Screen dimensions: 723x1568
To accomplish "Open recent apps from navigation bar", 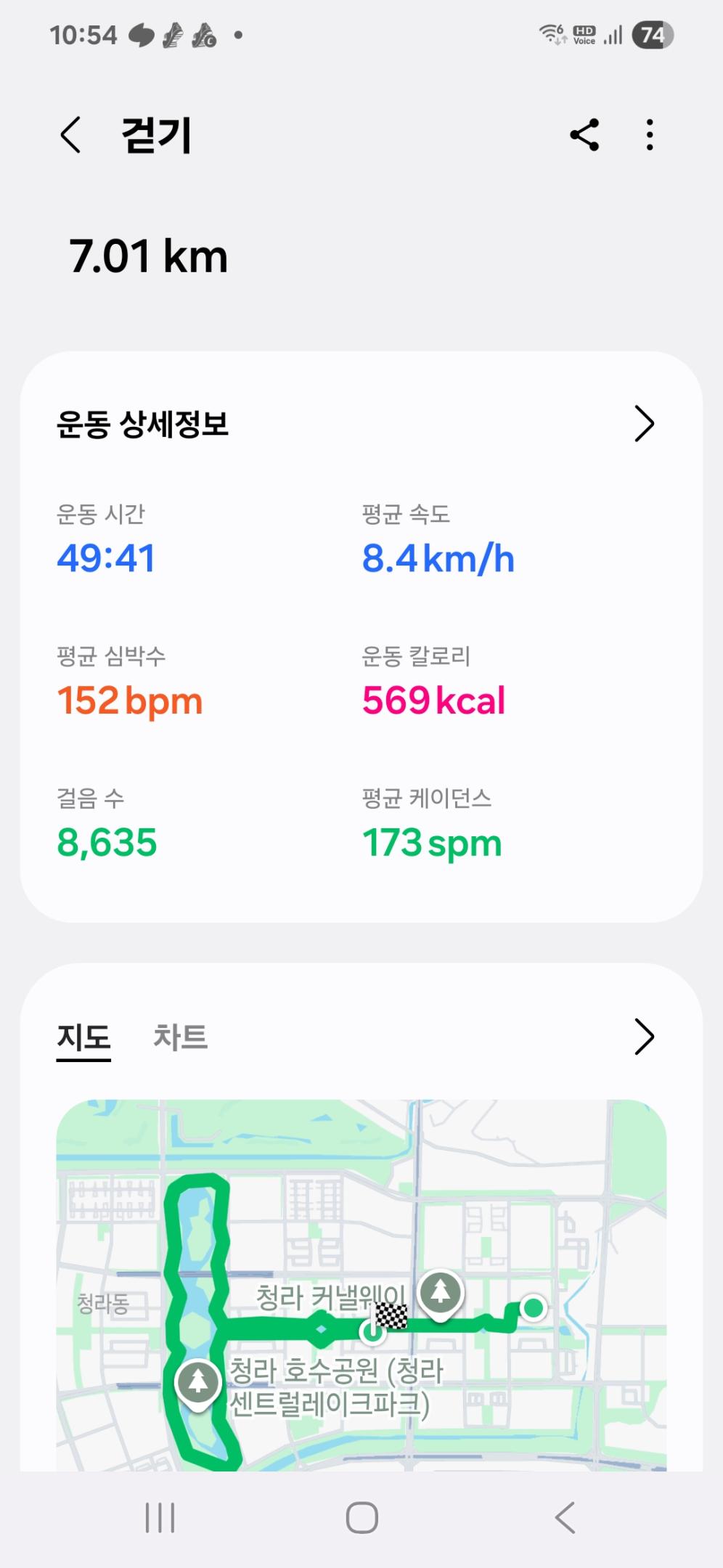I will (x=160, y=1517).
